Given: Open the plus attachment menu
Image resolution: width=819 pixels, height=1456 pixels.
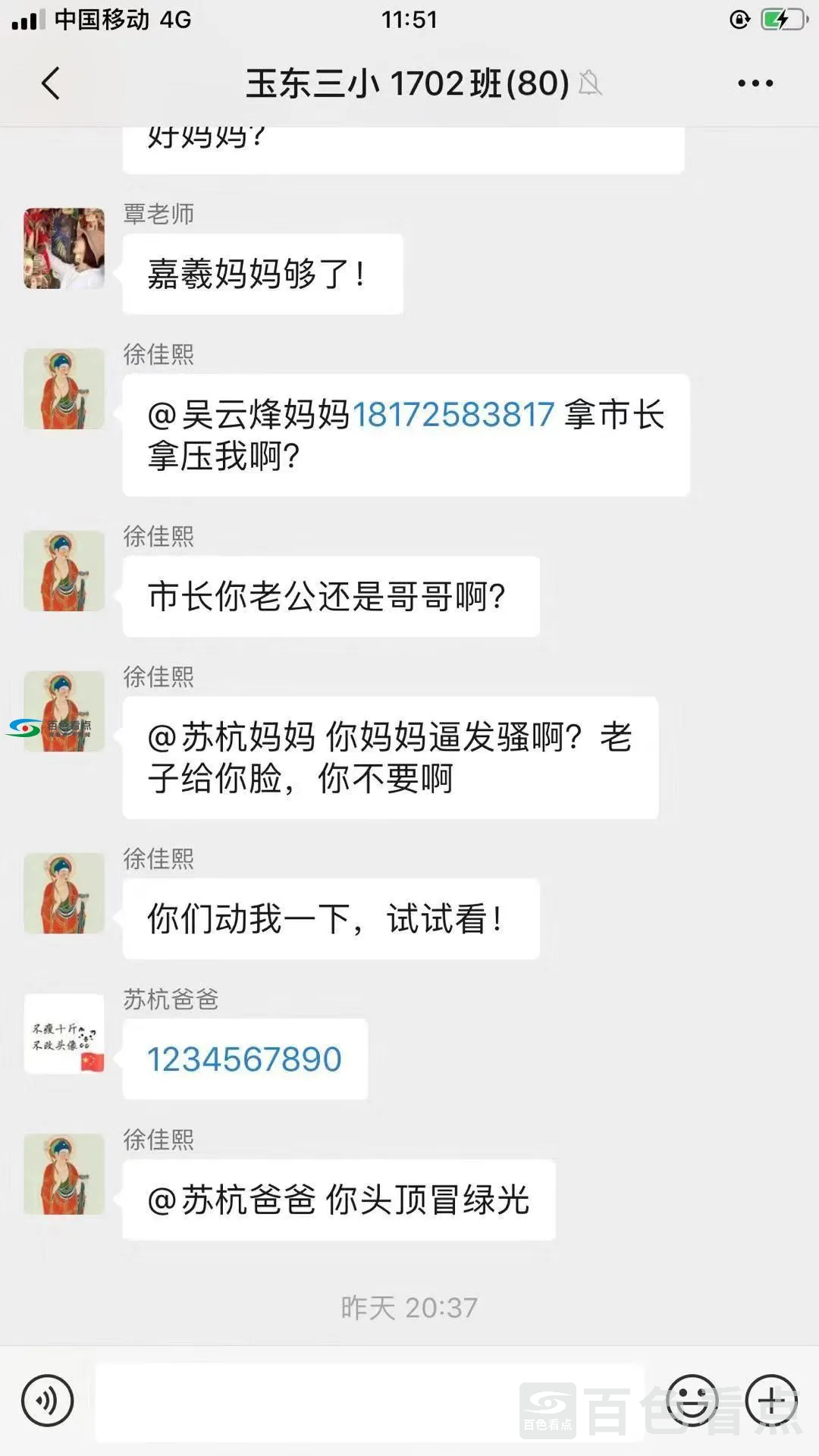Looking at the screenshot, I should tap(771, 1401).
